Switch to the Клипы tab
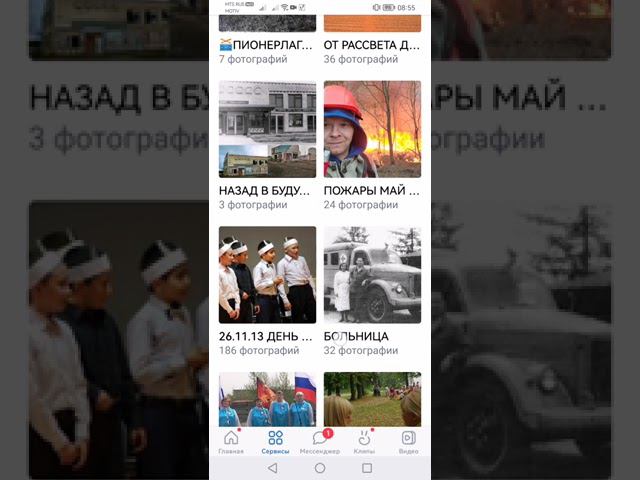 pos(364,441)
